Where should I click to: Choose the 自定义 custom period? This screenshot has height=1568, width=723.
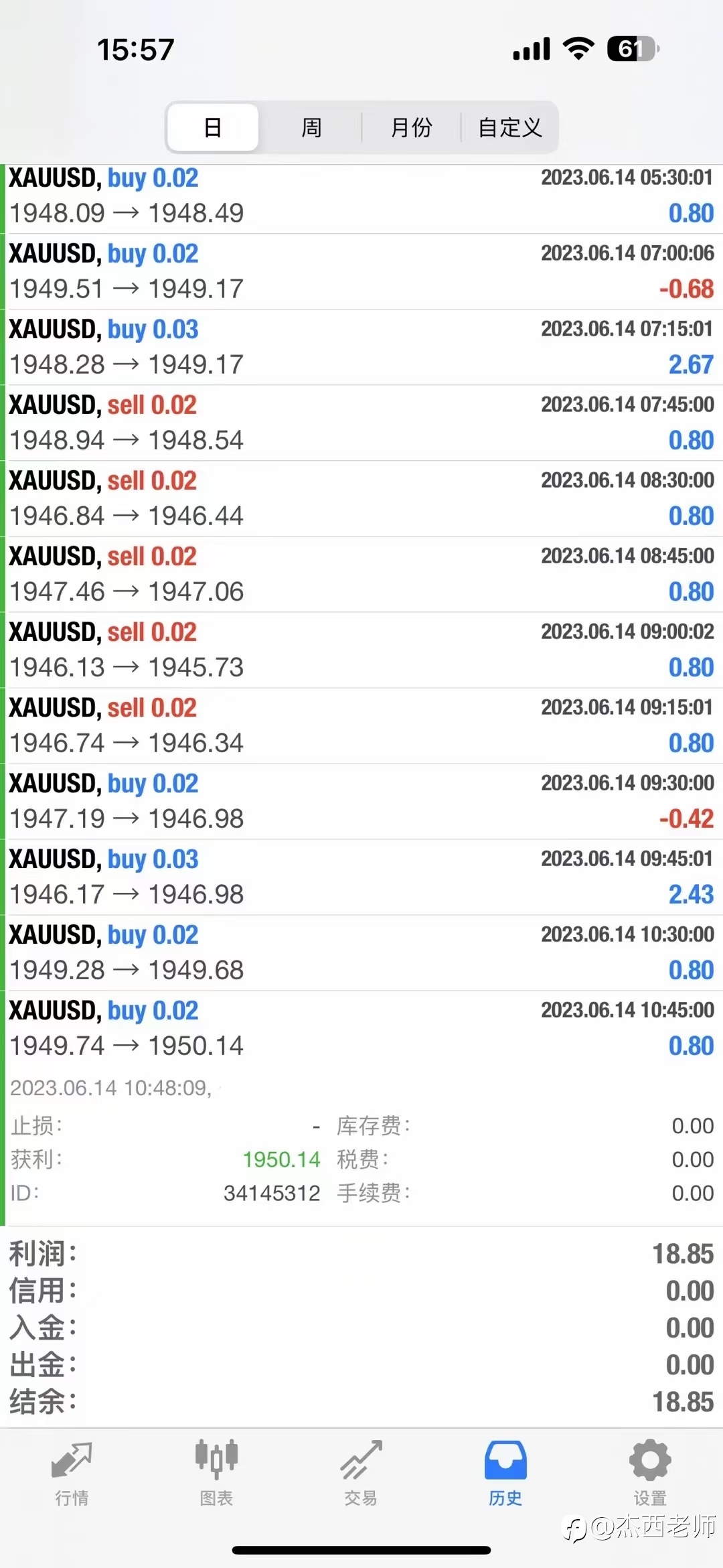pos(509,127)
